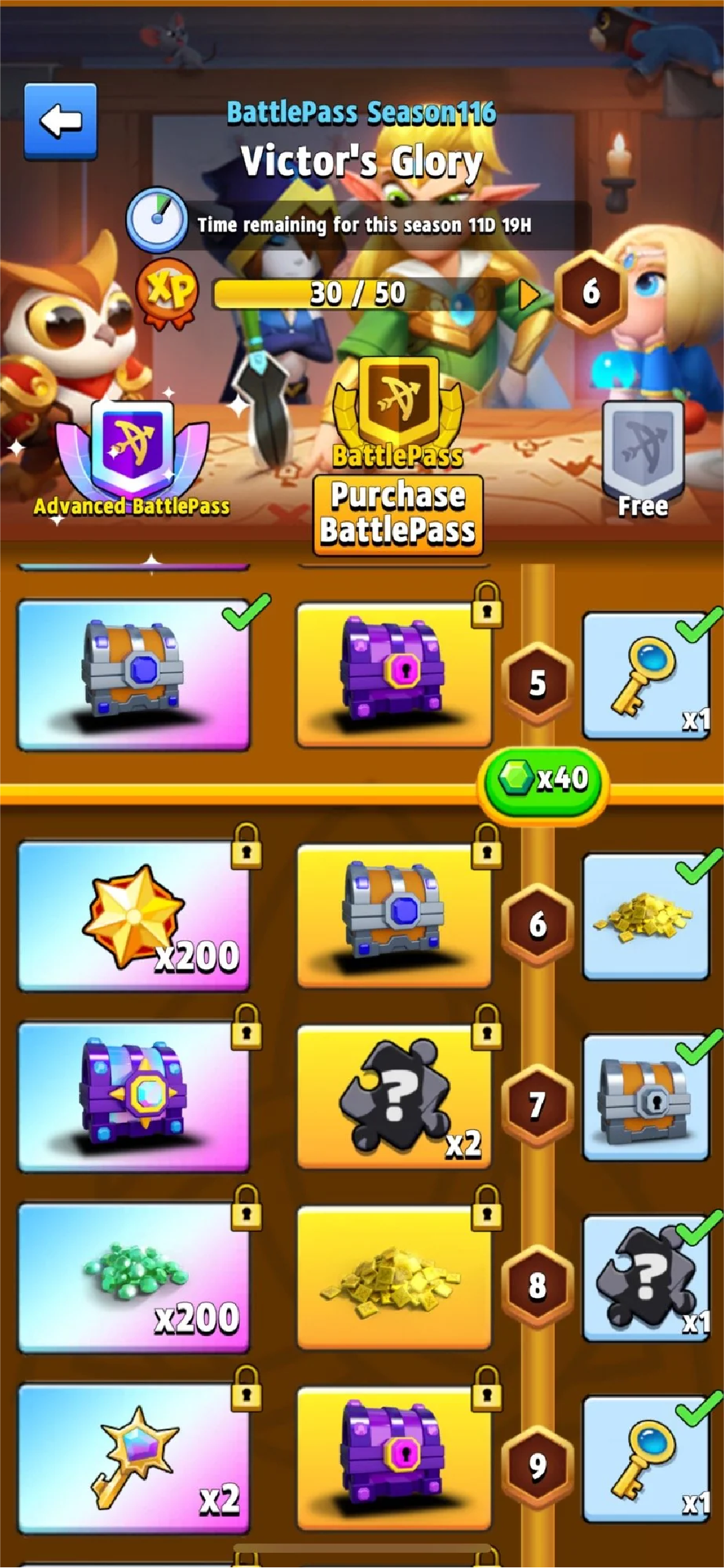This screenshot has height=1568, width=724.
Task: Select the locked purple chest at level 5
Action: pyautogui.click(x=394, y=675)
